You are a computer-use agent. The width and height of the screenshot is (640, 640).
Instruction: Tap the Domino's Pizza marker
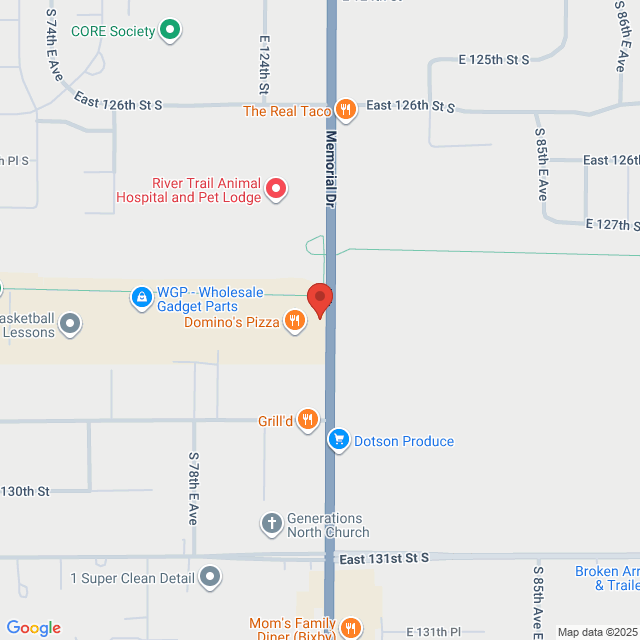tap(294, 321)
